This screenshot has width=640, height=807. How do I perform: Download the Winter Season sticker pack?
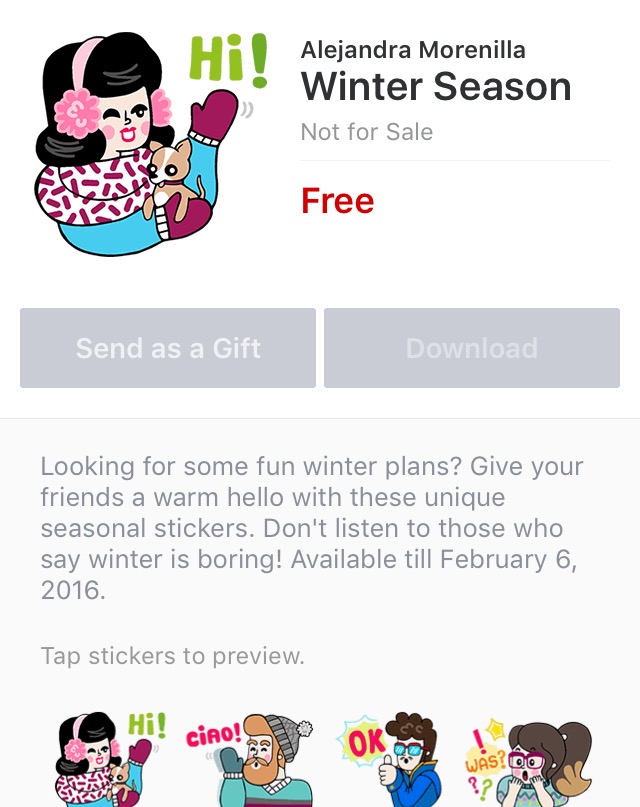[x=471, y=348]
